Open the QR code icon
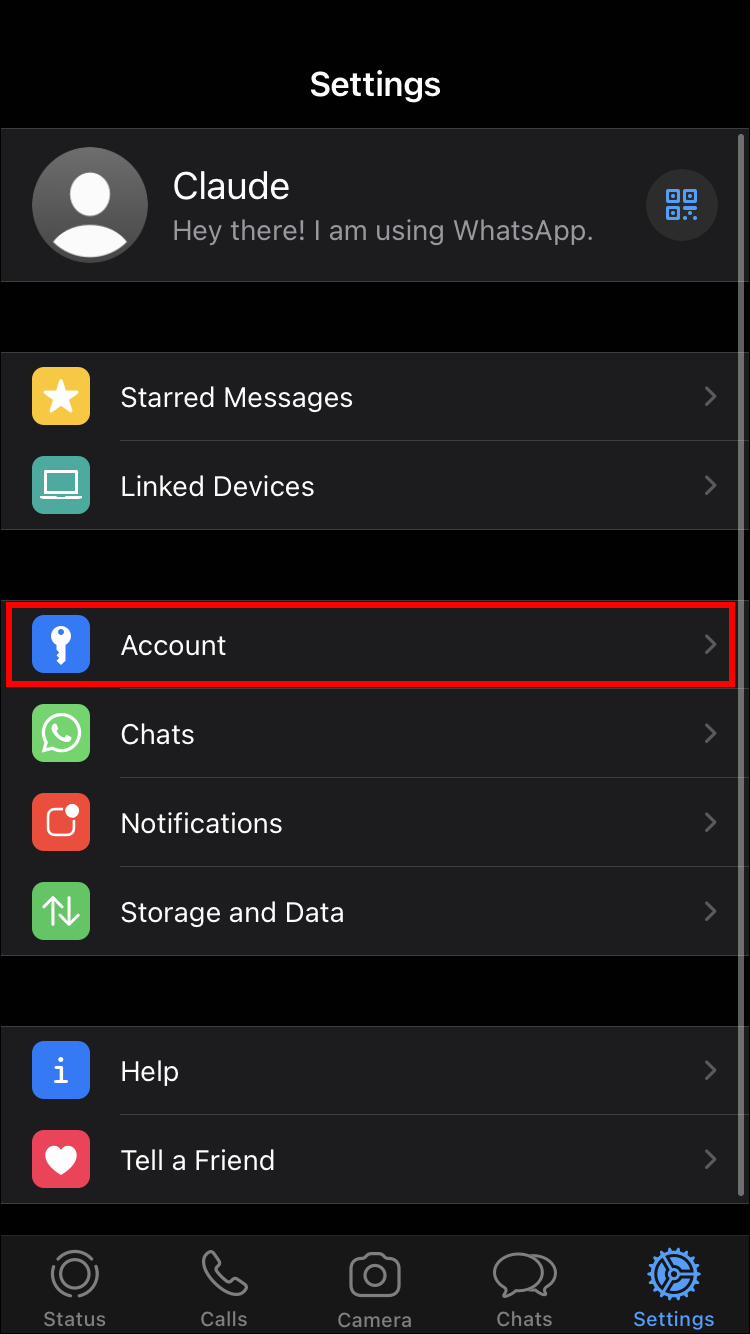Image resolution: width=750 pixels, height=1334 pixels. 681,205
